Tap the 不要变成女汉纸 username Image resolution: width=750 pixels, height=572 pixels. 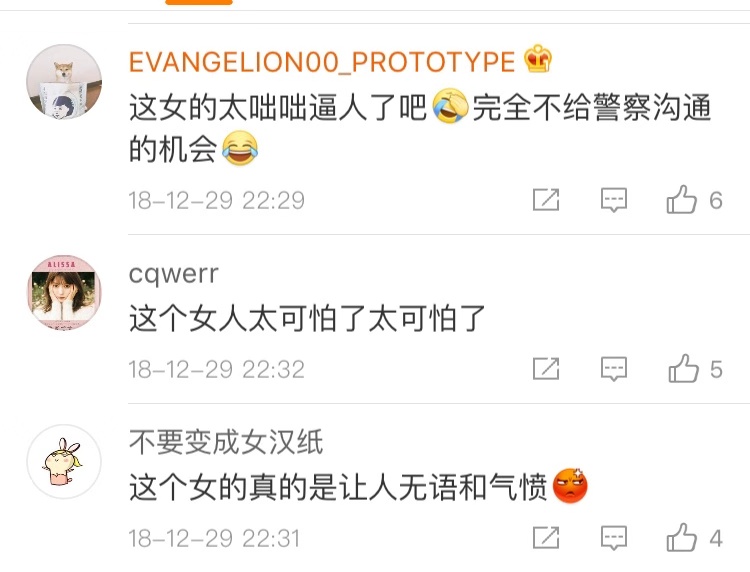[226, 442]
